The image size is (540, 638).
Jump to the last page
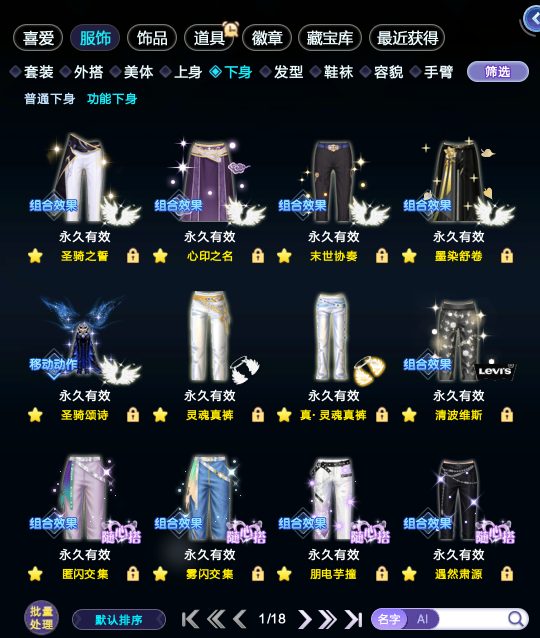click(353, 619)
